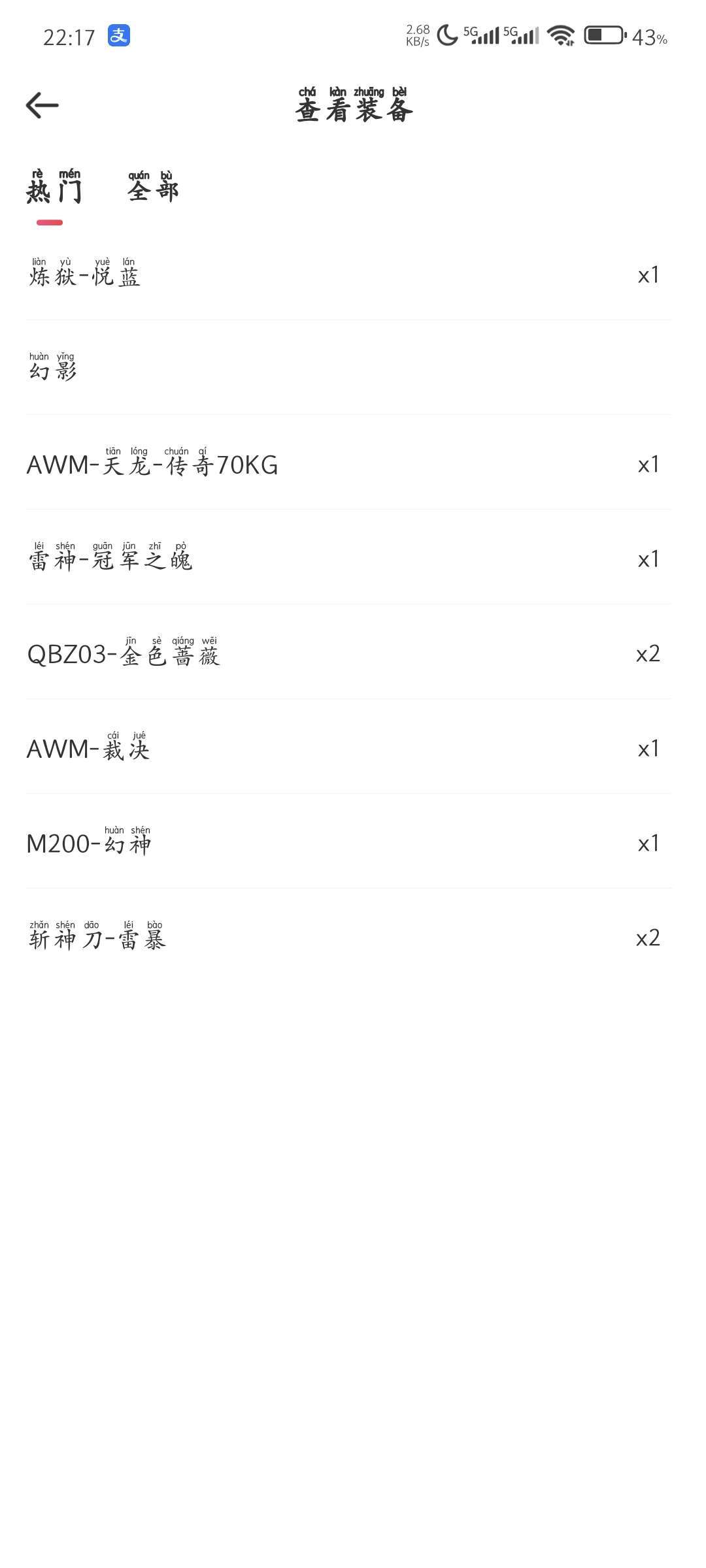Switch to the 全部 tab

153,187
